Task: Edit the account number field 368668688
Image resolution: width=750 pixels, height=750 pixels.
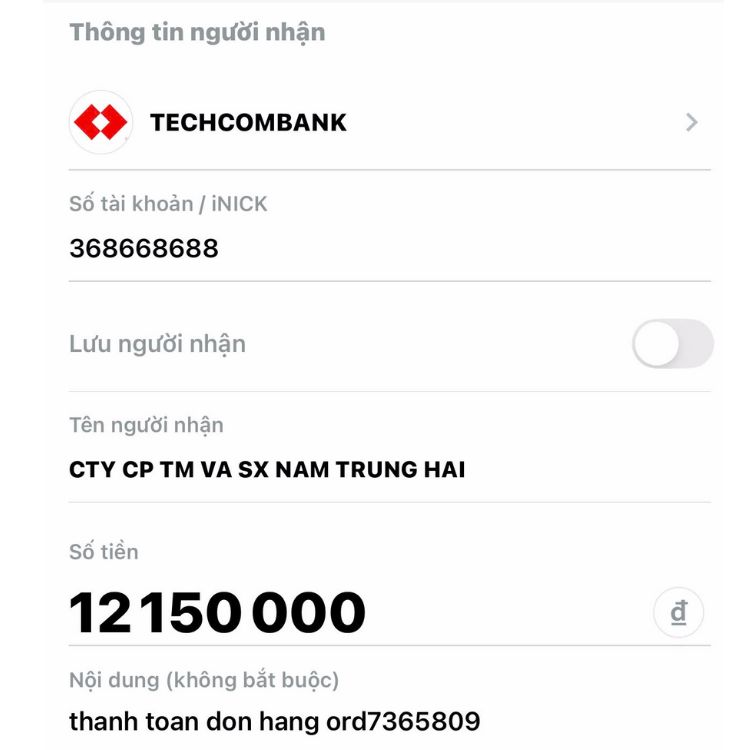Action: (x=300, y=248)
